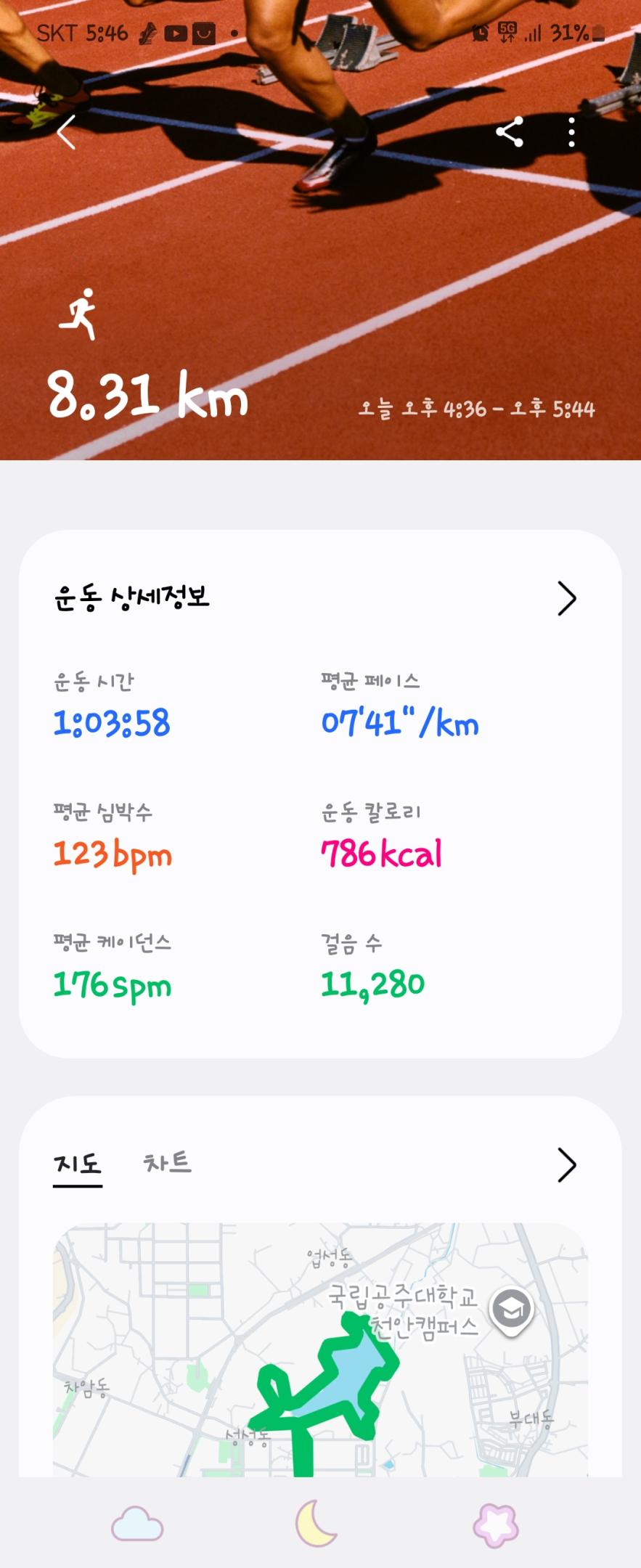Tap the moon home button
This screenshot has width=641, height=1568.
(317, 1523)
